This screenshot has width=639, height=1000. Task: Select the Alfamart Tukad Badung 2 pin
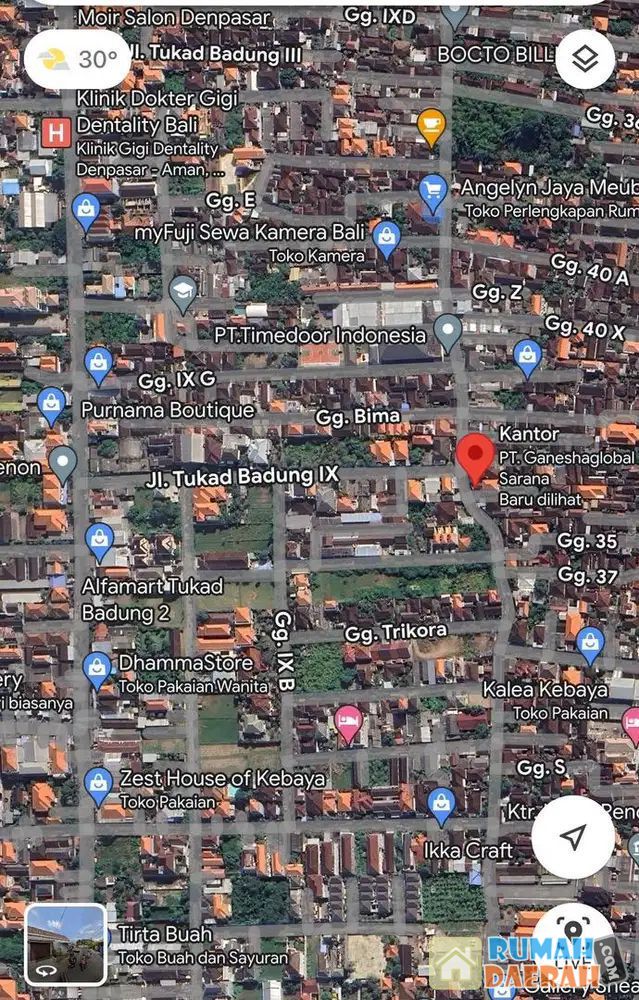pos(99,541)
